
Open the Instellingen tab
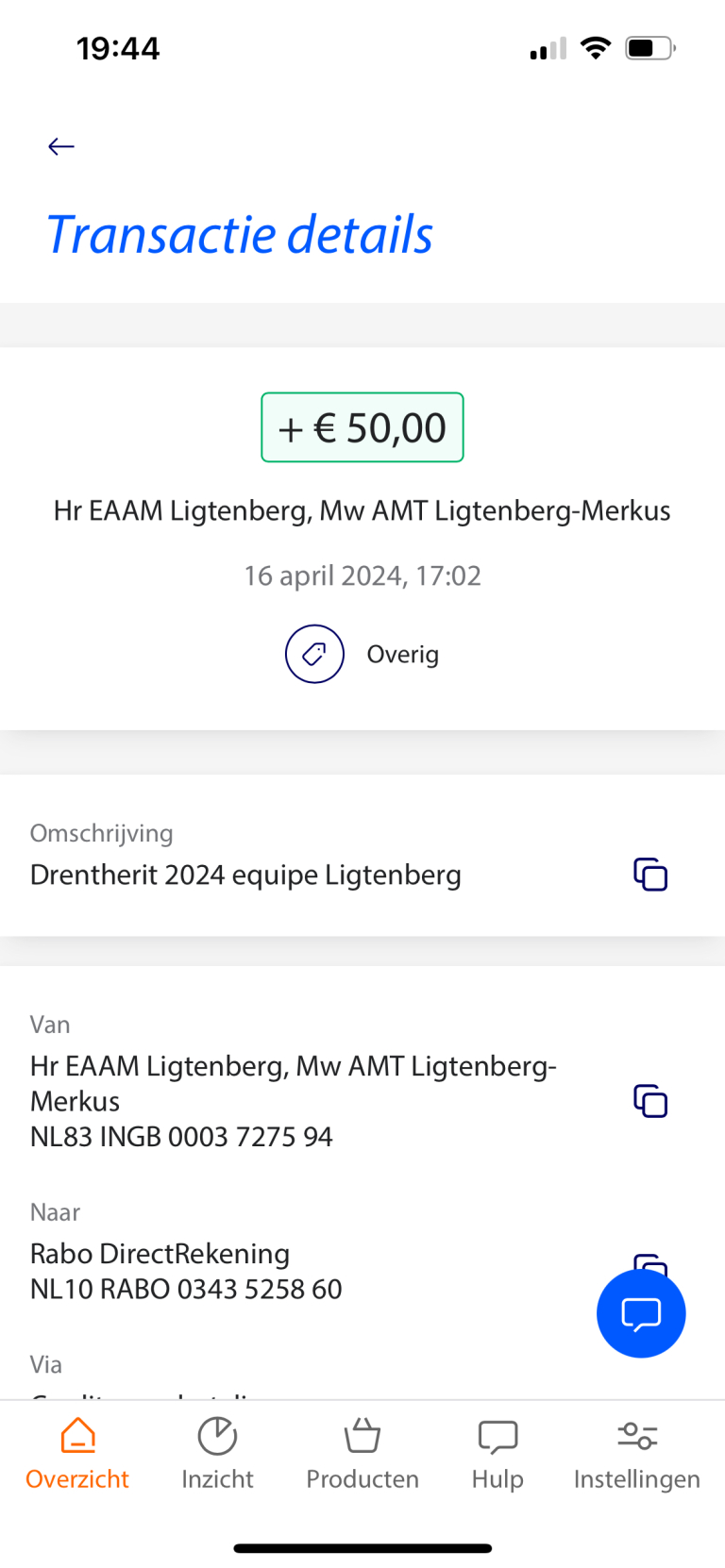[x=637, y=1455]
